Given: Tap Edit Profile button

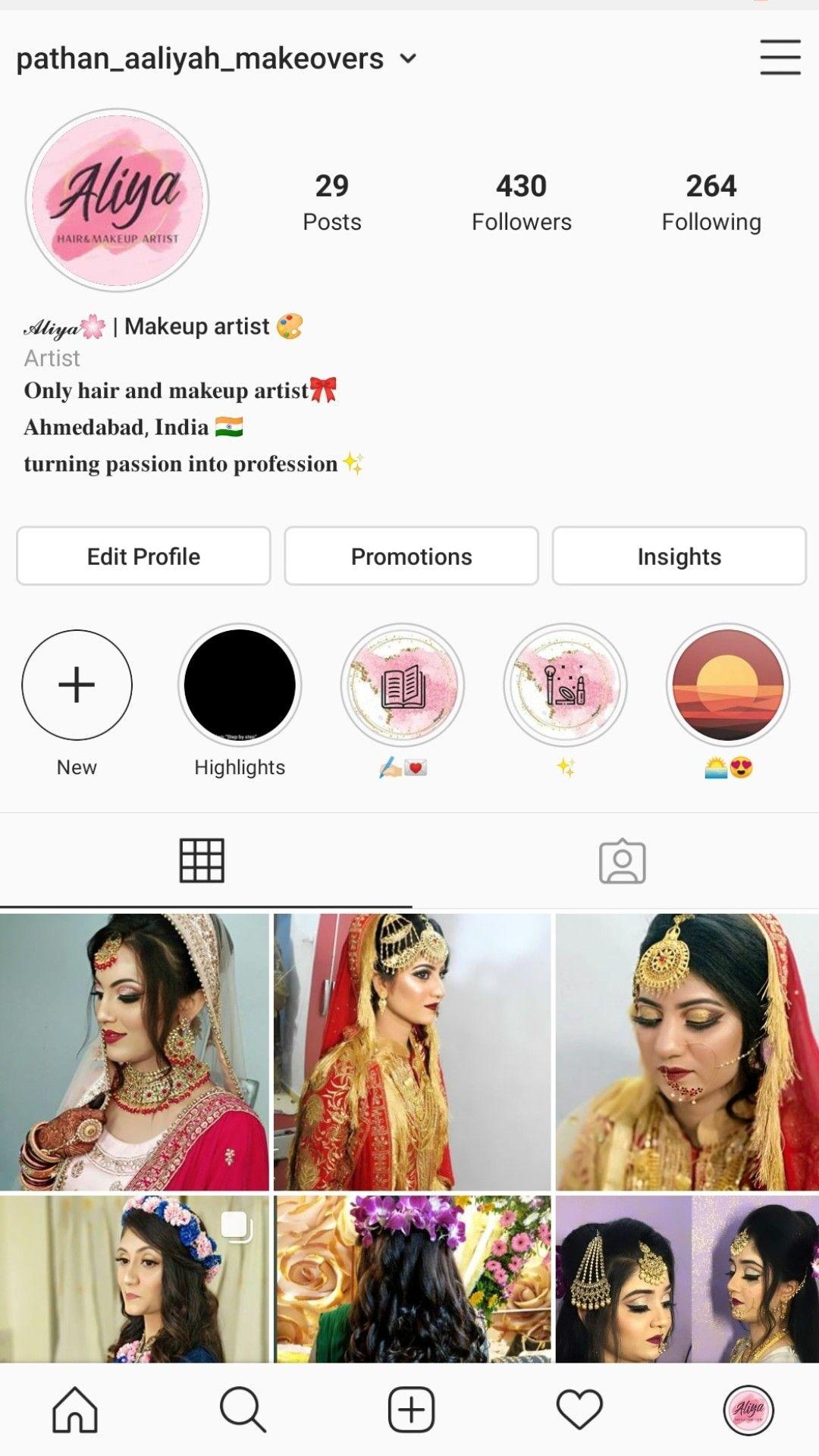Looking at the screenshot, I should (143, 556).
